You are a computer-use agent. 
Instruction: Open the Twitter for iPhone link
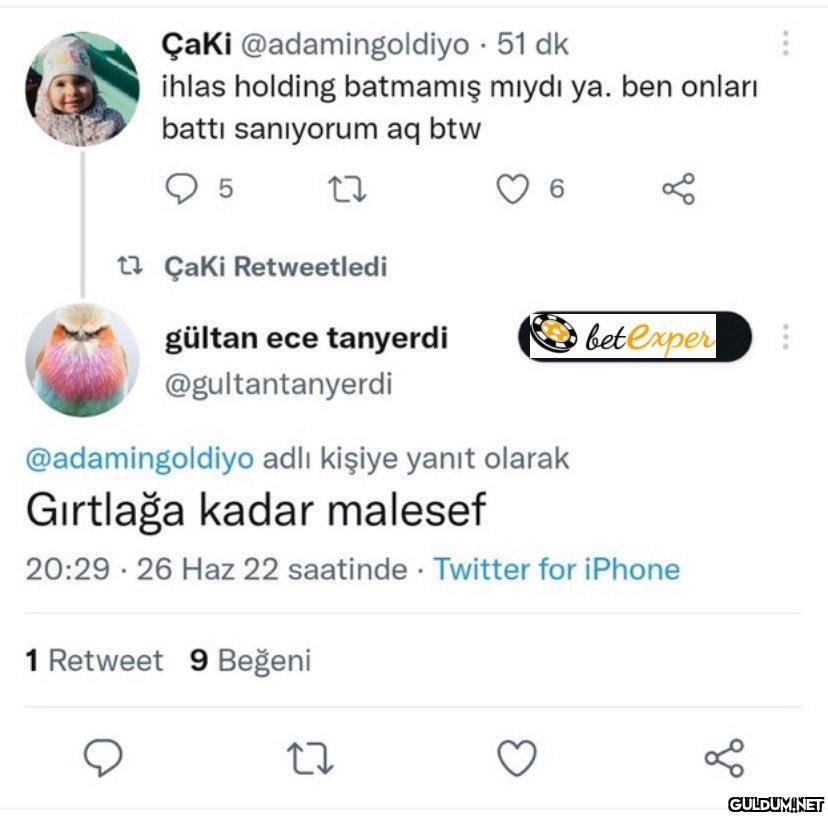point(556,569)
